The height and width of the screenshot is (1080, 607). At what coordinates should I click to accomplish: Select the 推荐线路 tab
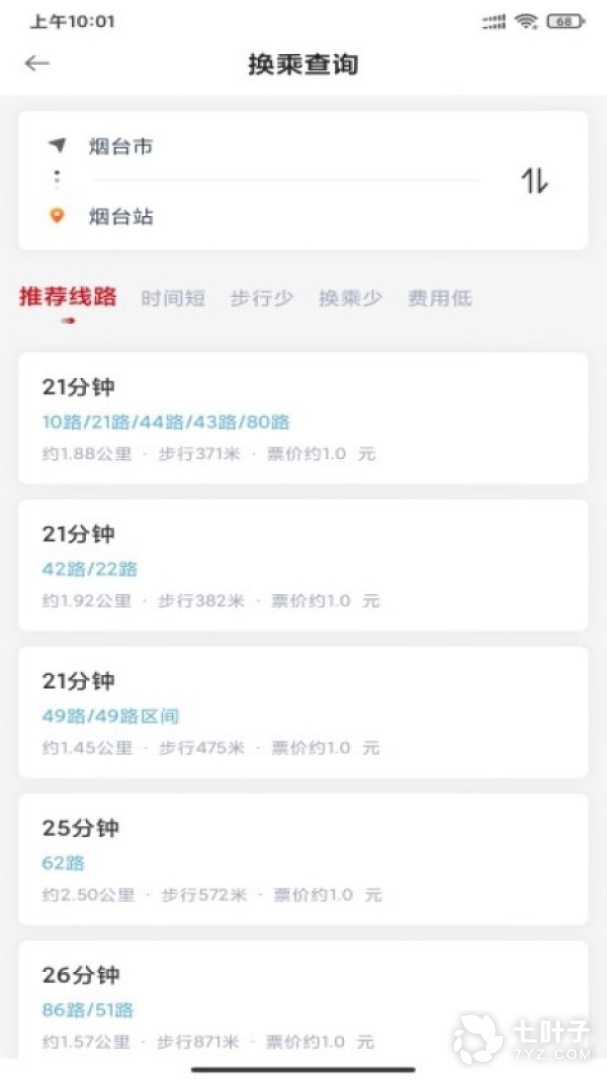point(68,297)
